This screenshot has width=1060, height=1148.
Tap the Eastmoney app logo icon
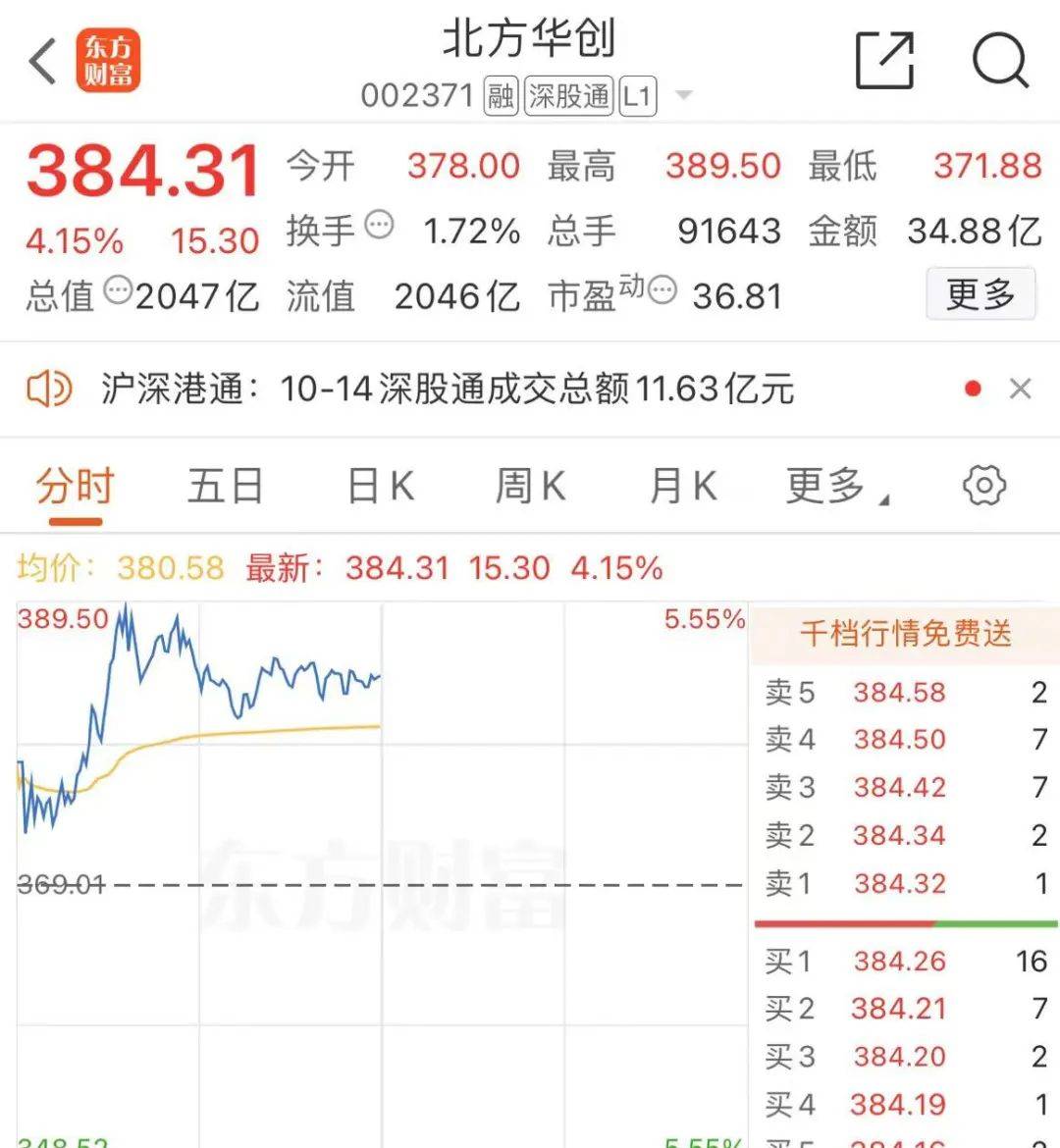point(110,61)
